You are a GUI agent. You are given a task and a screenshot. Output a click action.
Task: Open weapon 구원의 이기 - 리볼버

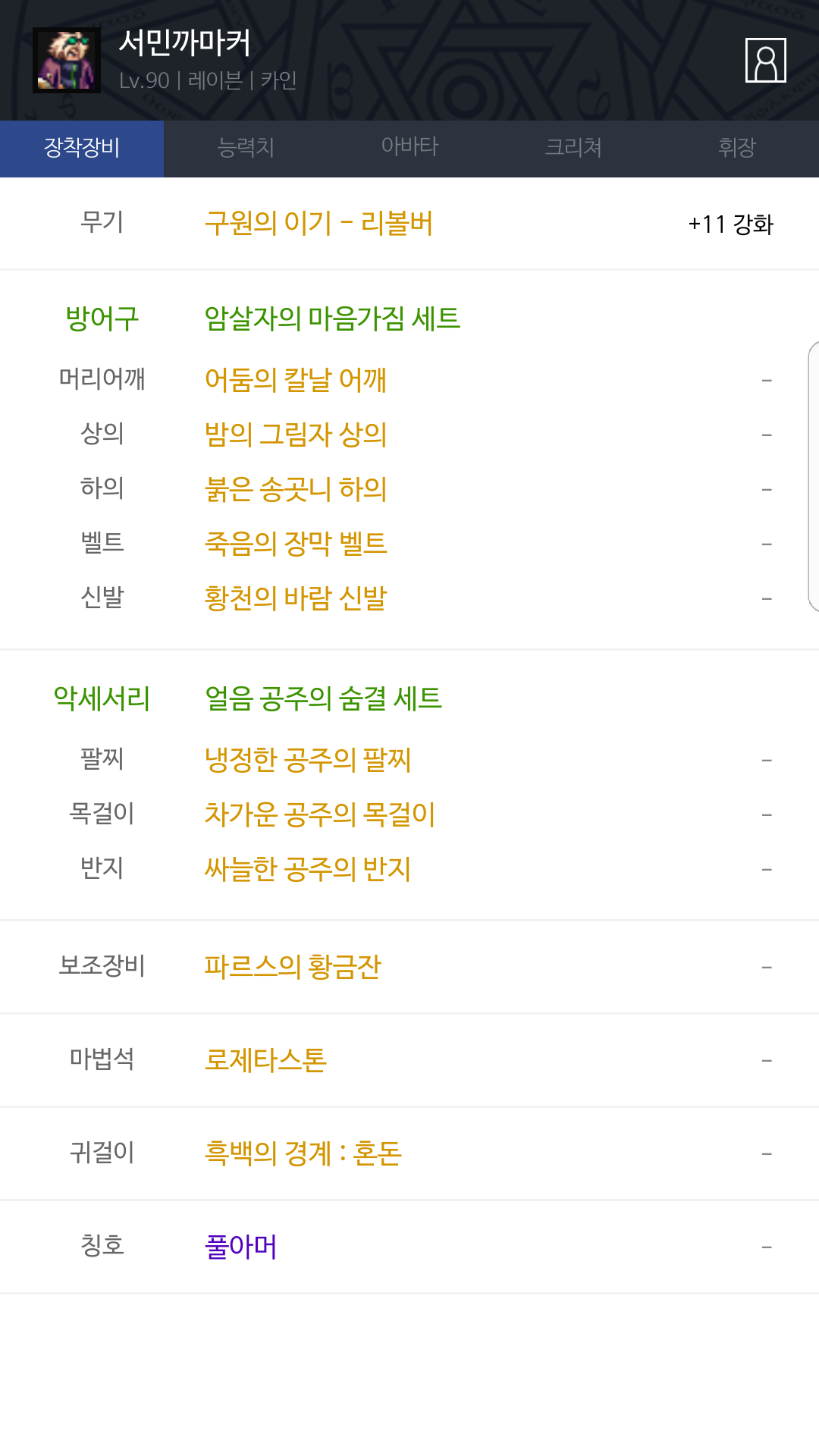(x=318, y=224)
